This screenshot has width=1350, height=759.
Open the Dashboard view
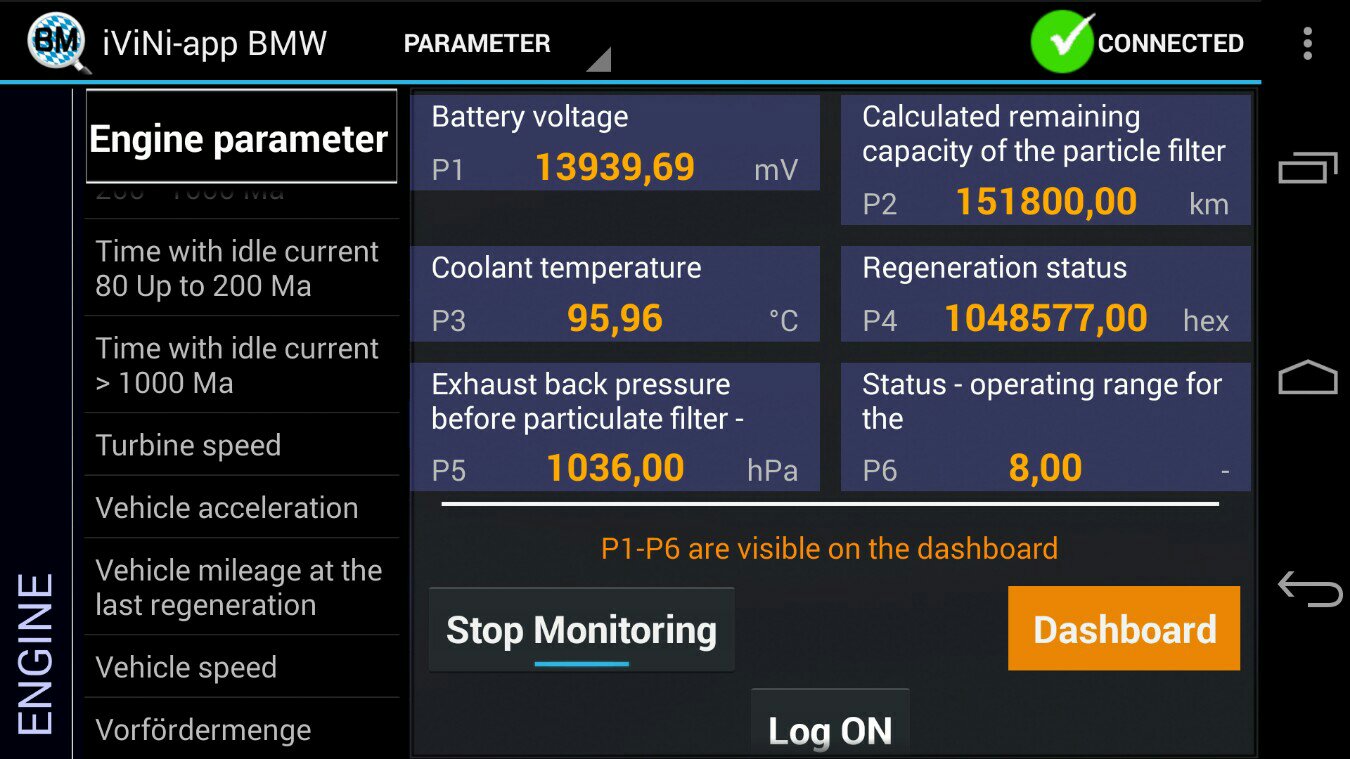tap(1123, 629)
